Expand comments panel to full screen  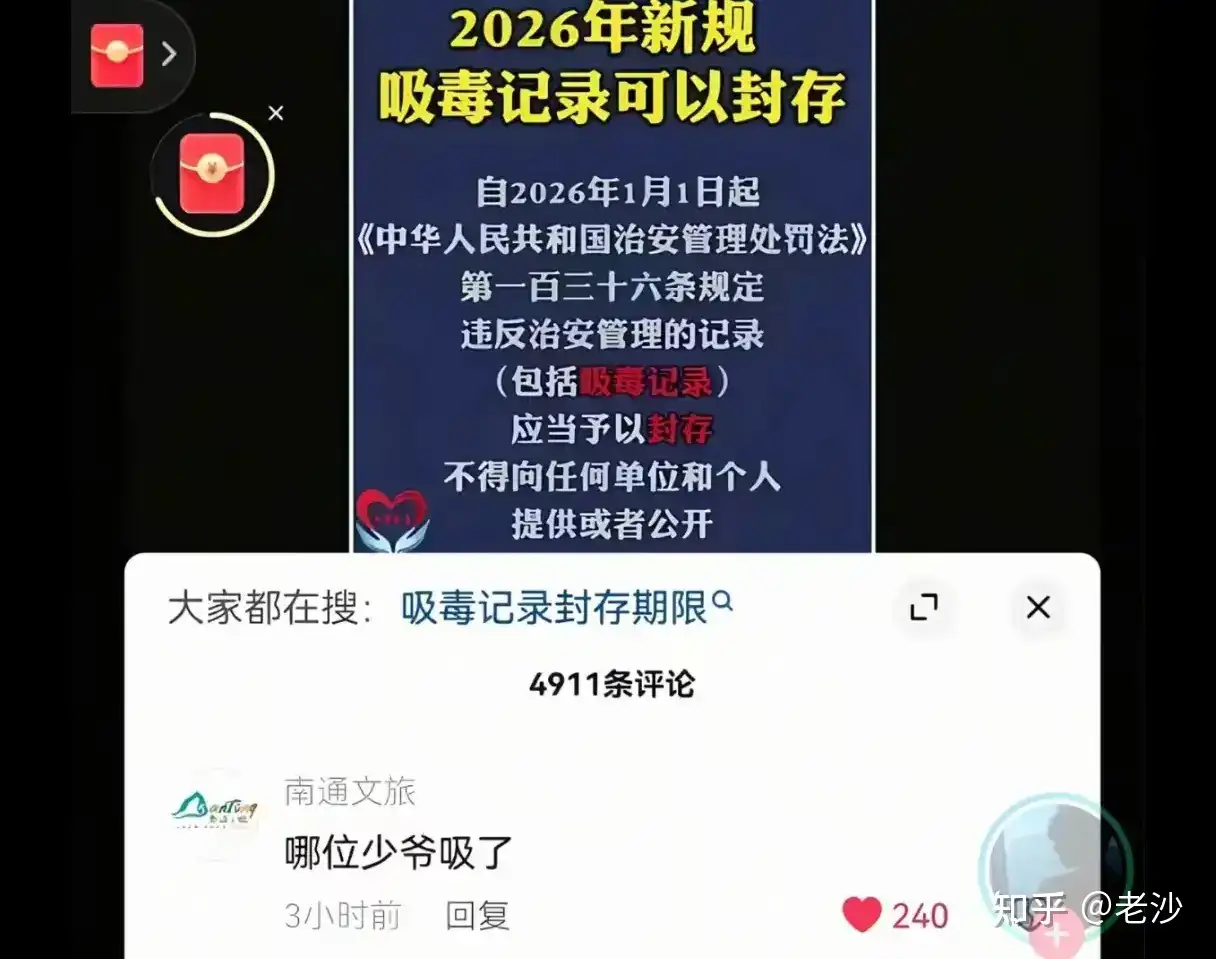click(x=923, y=607)
